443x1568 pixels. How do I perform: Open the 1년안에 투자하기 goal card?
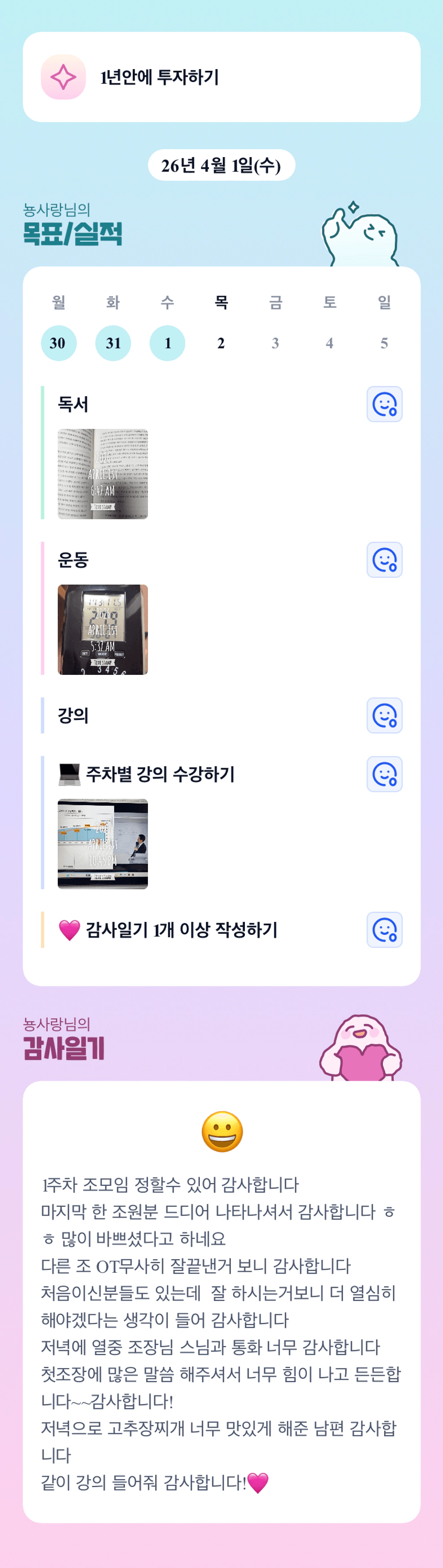tap(222, 77)
